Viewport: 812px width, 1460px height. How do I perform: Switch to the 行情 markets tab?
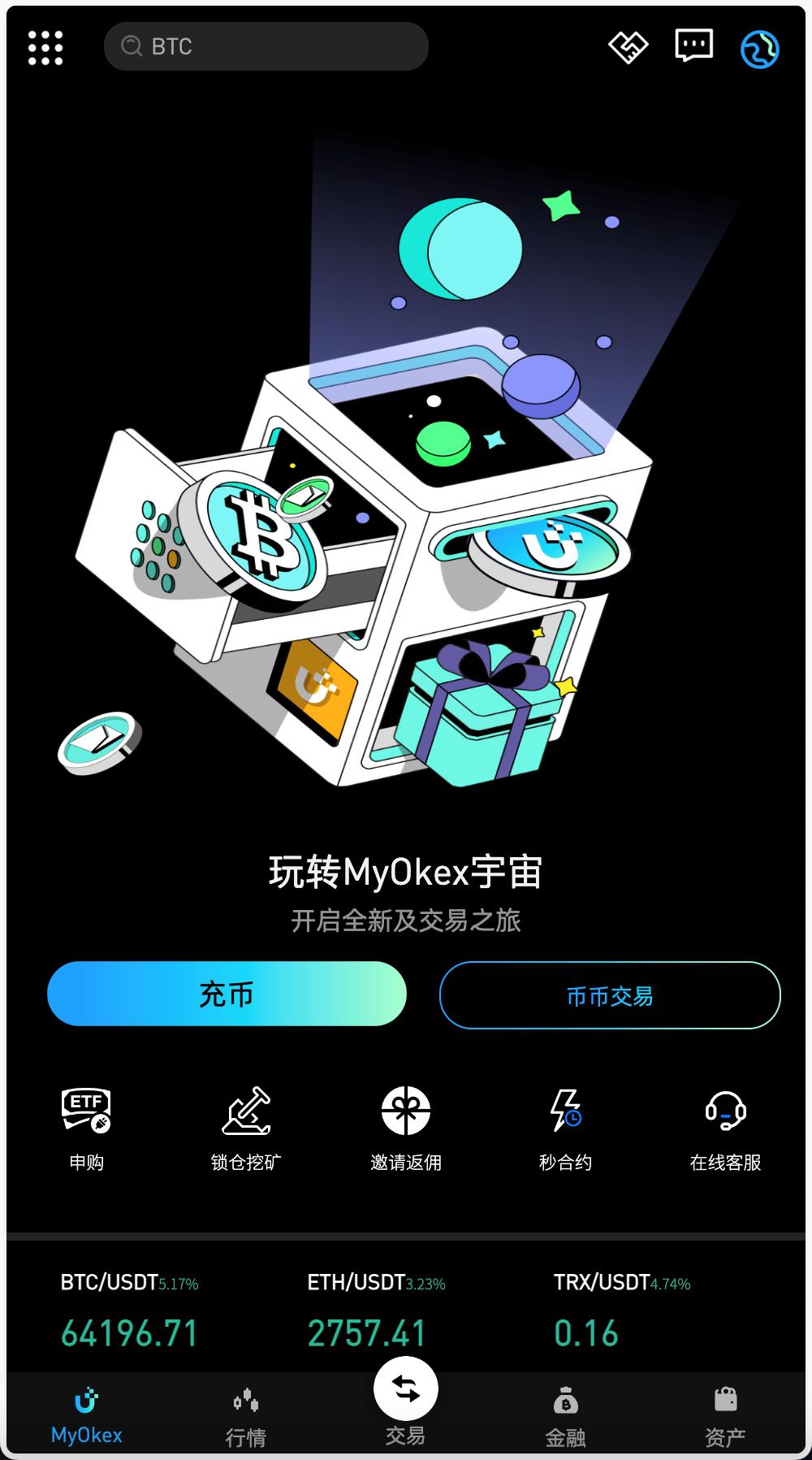click(245, 1410)
